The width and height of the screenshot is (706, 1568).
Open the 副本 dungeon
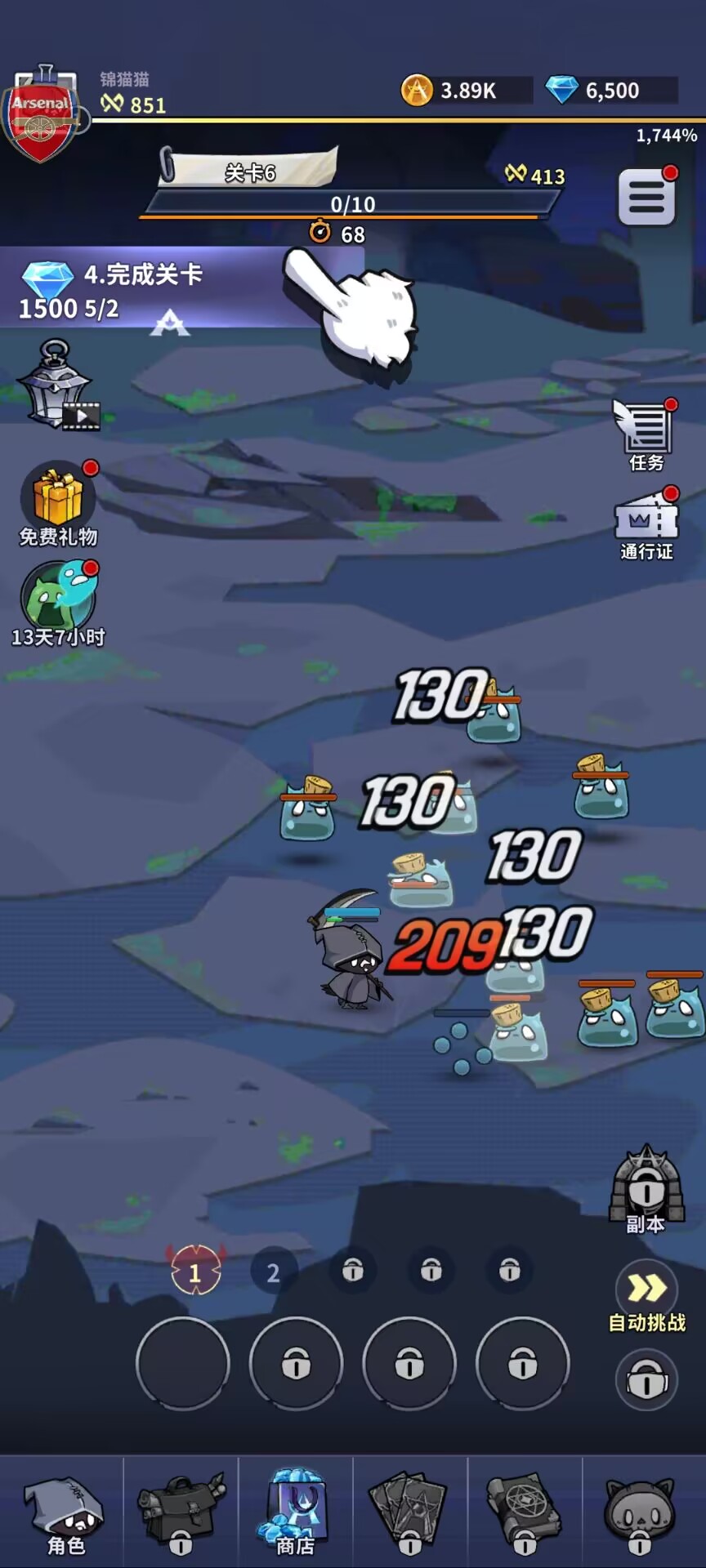pos(647,1188)
